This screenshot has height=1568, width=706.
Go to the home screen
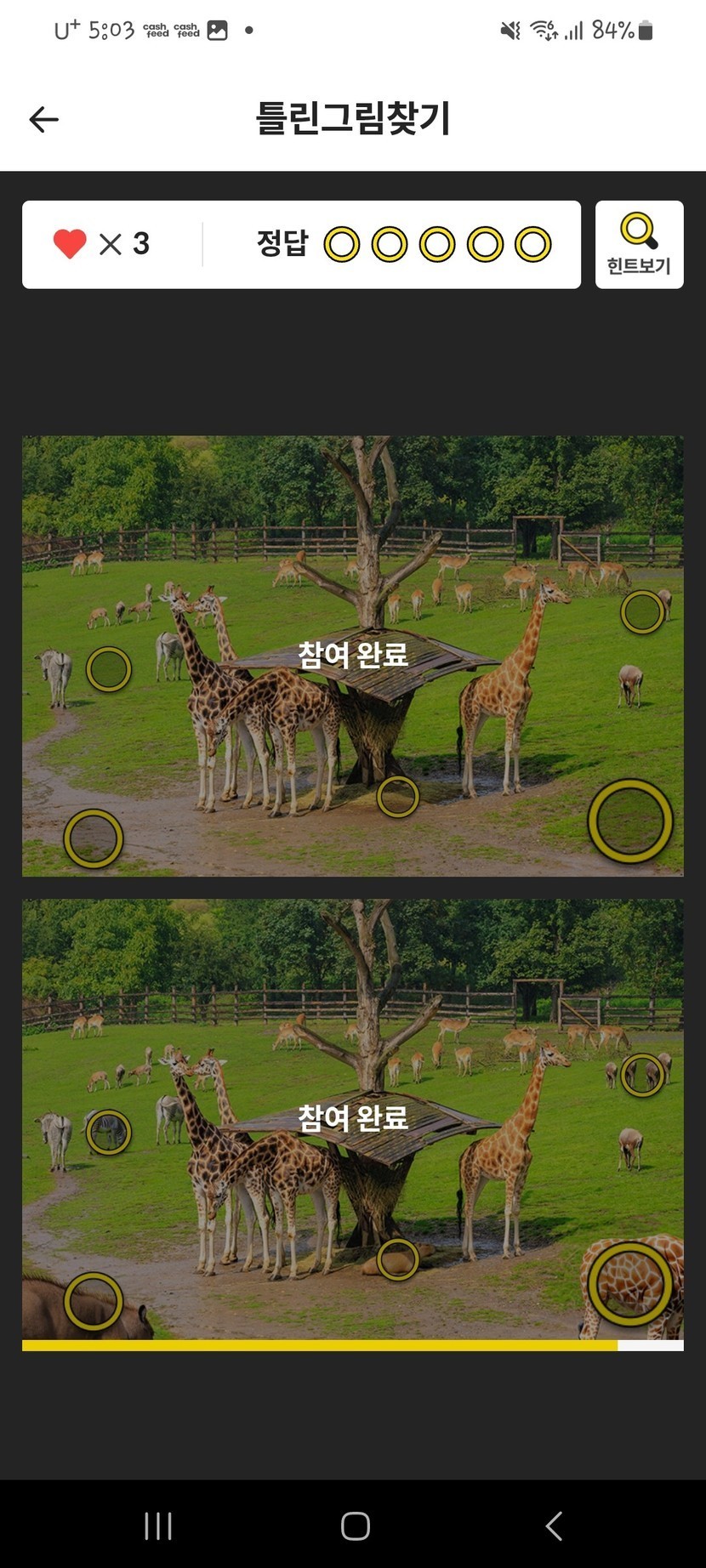355,1525
